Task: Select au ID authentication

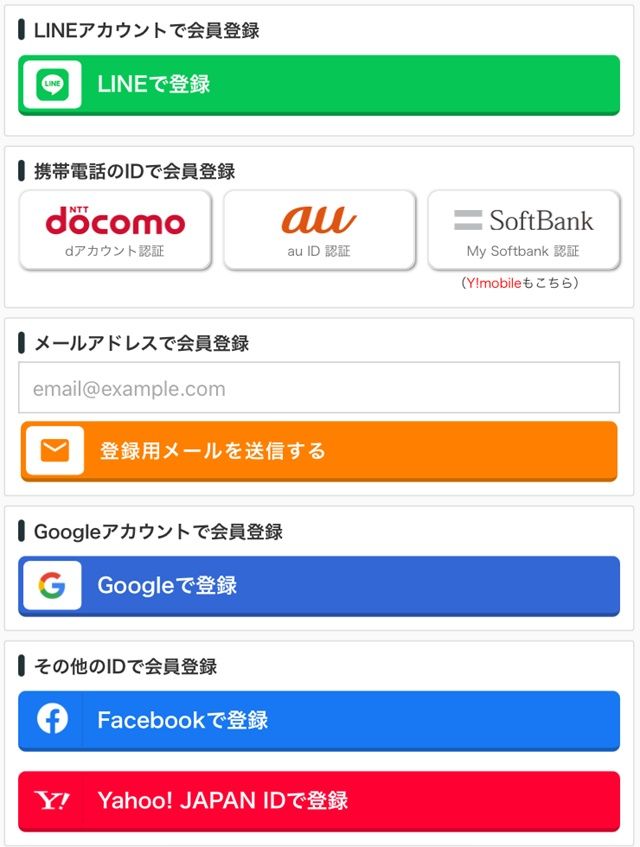Action: [x=319, y=230]
